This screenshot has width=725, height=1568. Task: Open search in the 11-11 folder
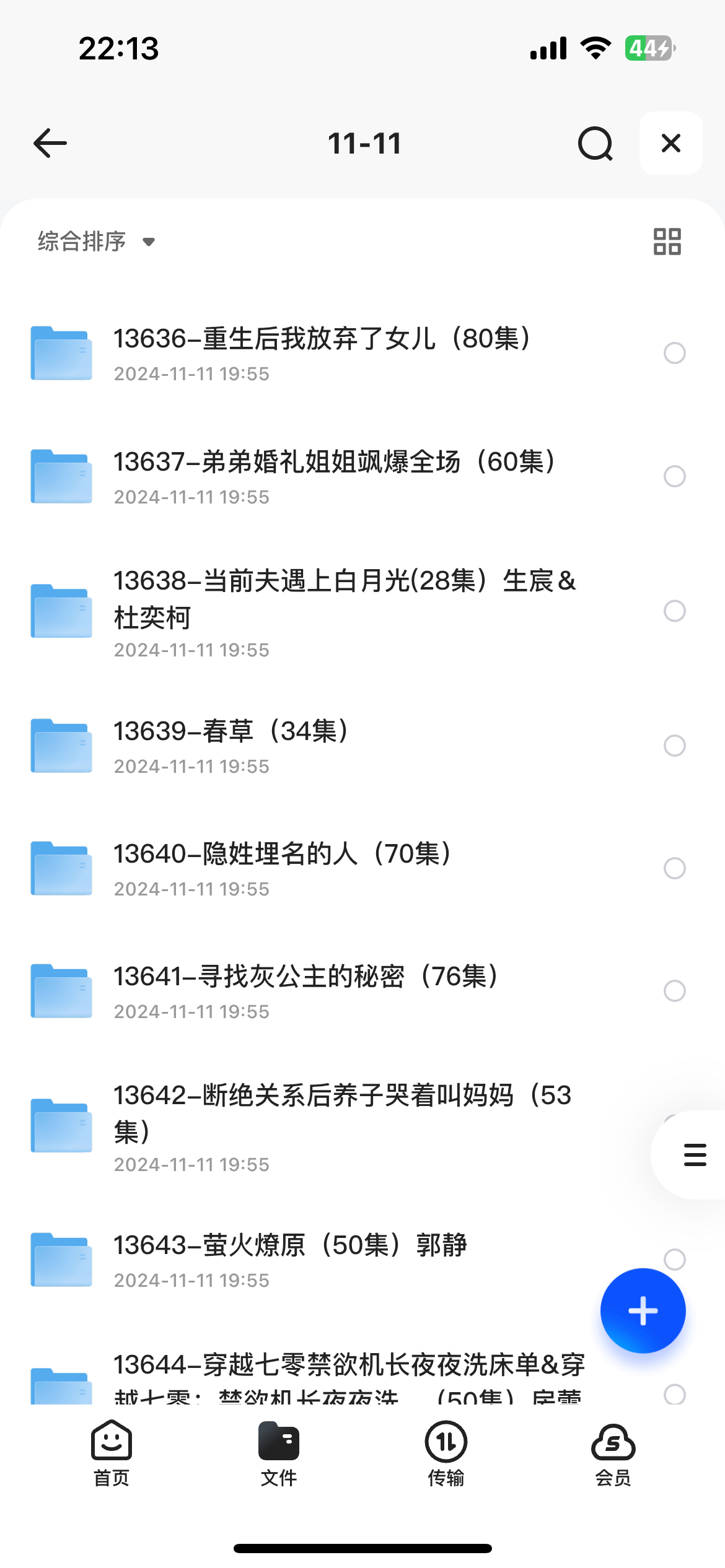click(595, 143)
